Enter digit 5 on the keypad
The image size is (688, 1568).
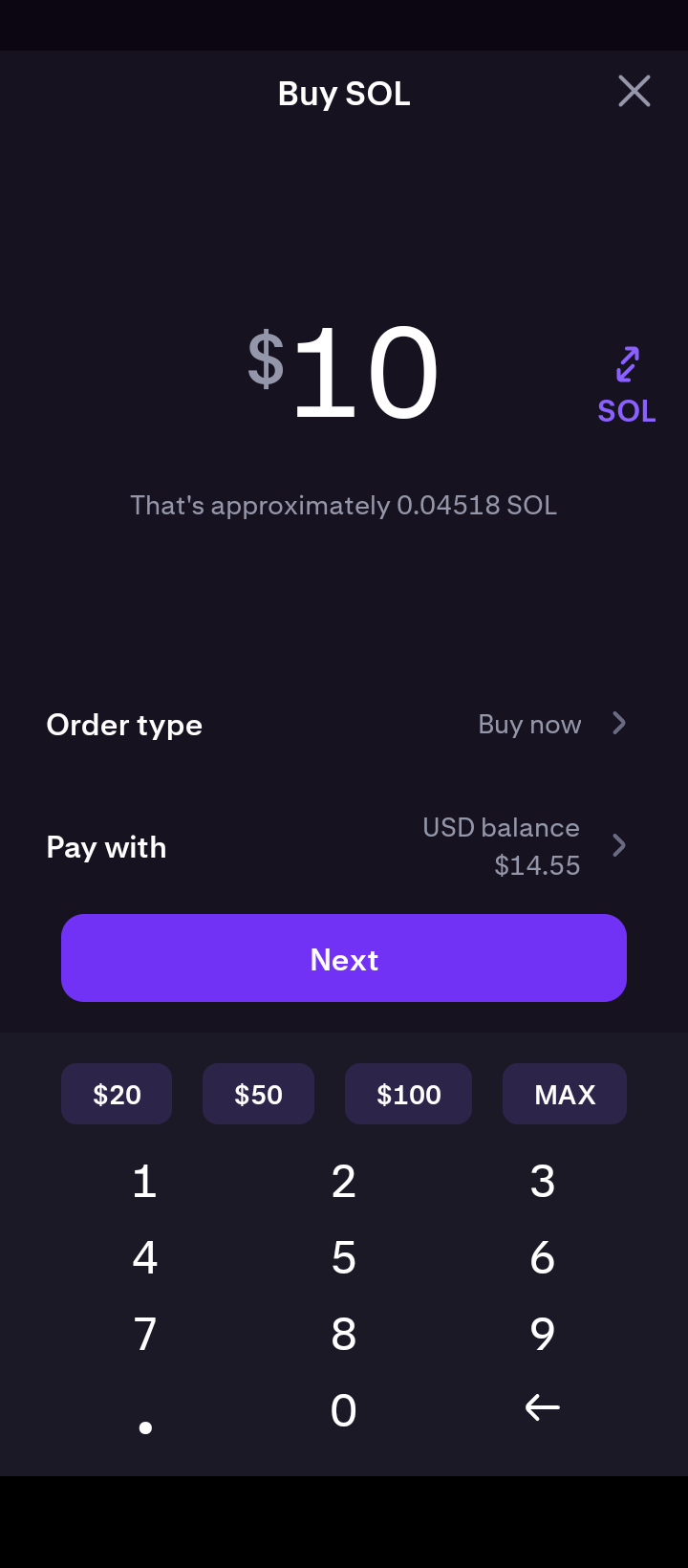(x=344, y=1258)
